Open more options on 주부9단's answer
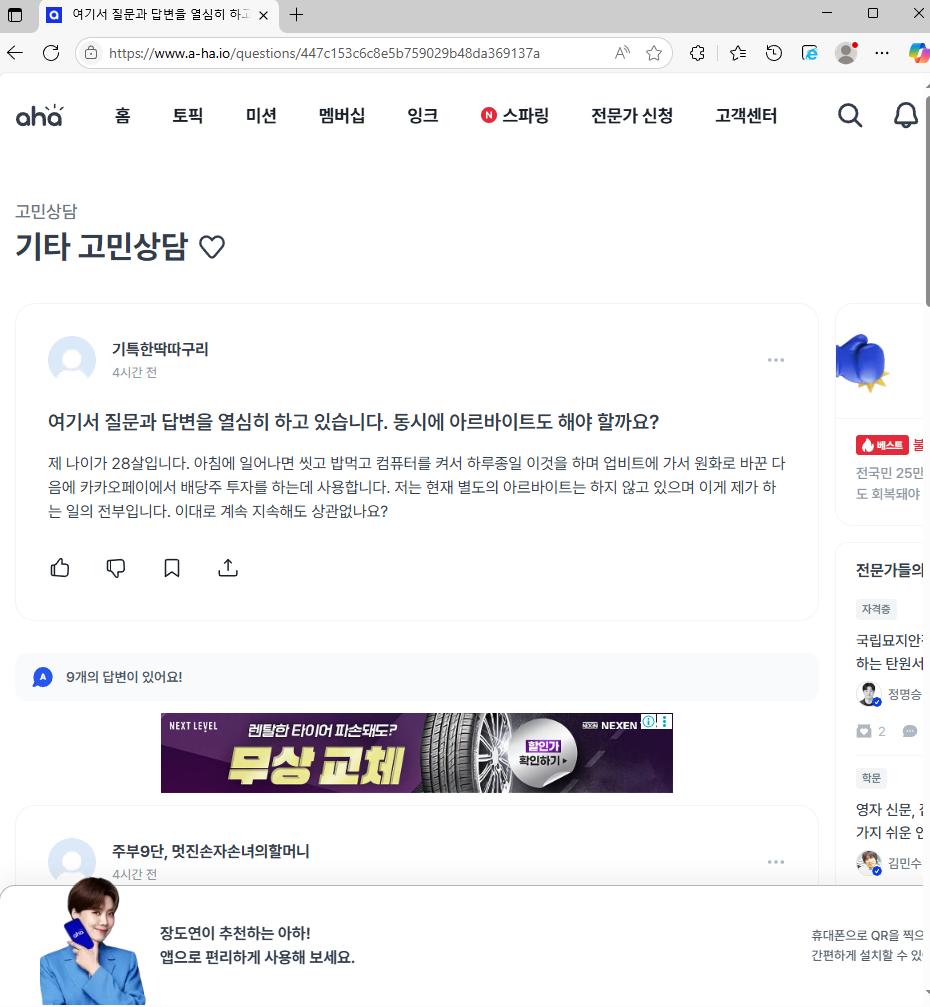Screen dimensions: 930x1007 (776, 862)
